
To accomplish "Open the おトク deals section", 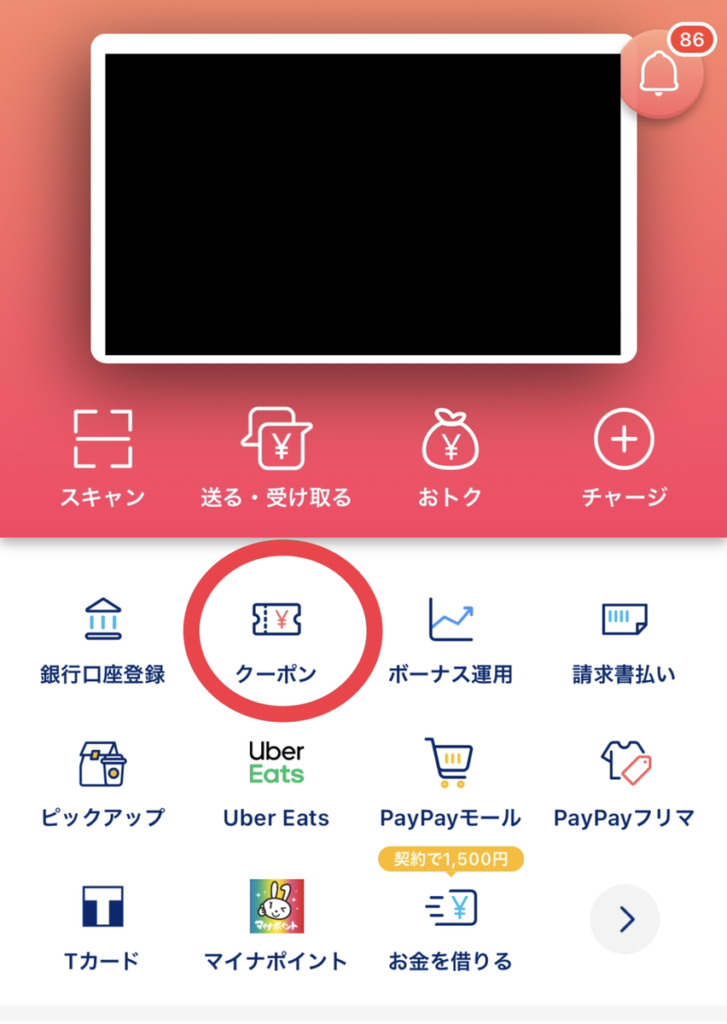I will [450, 456].
